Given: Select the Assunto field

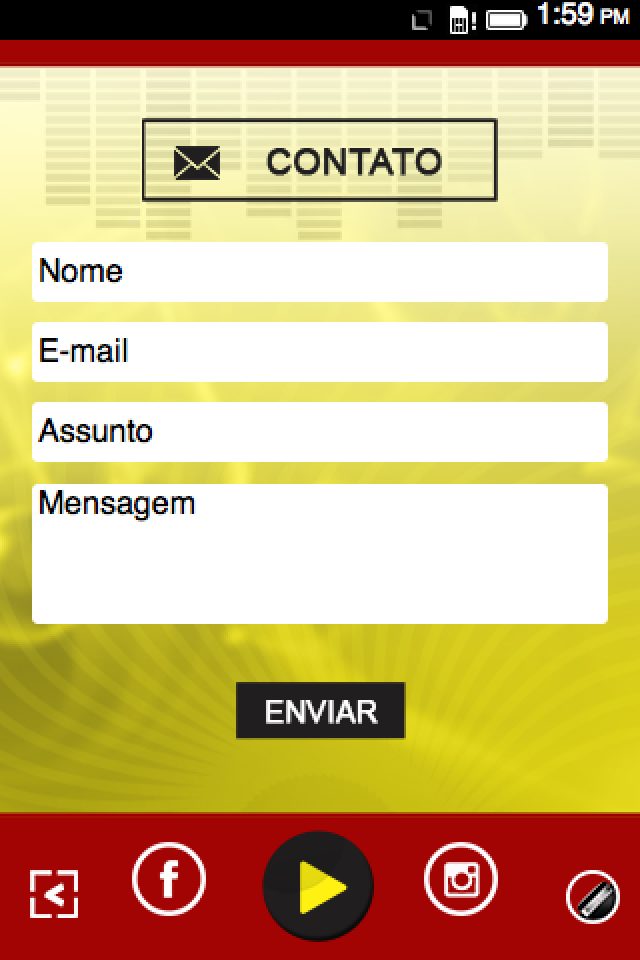Looking at the screenshot, I should click(320, 432).
